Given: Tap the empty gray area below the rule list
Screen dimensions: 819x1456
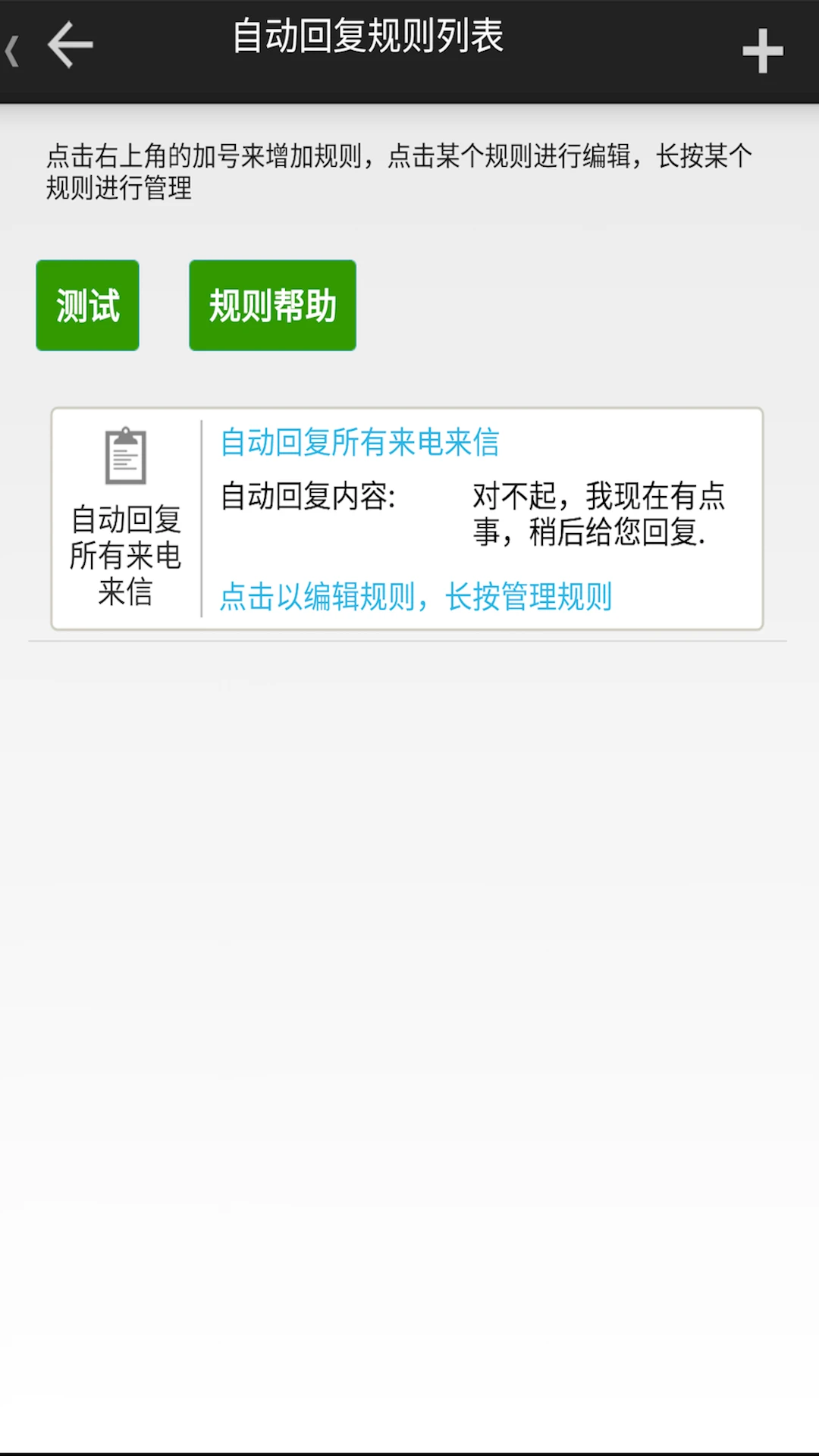Looking at the screenshot, I should click(x=409, y=986).
